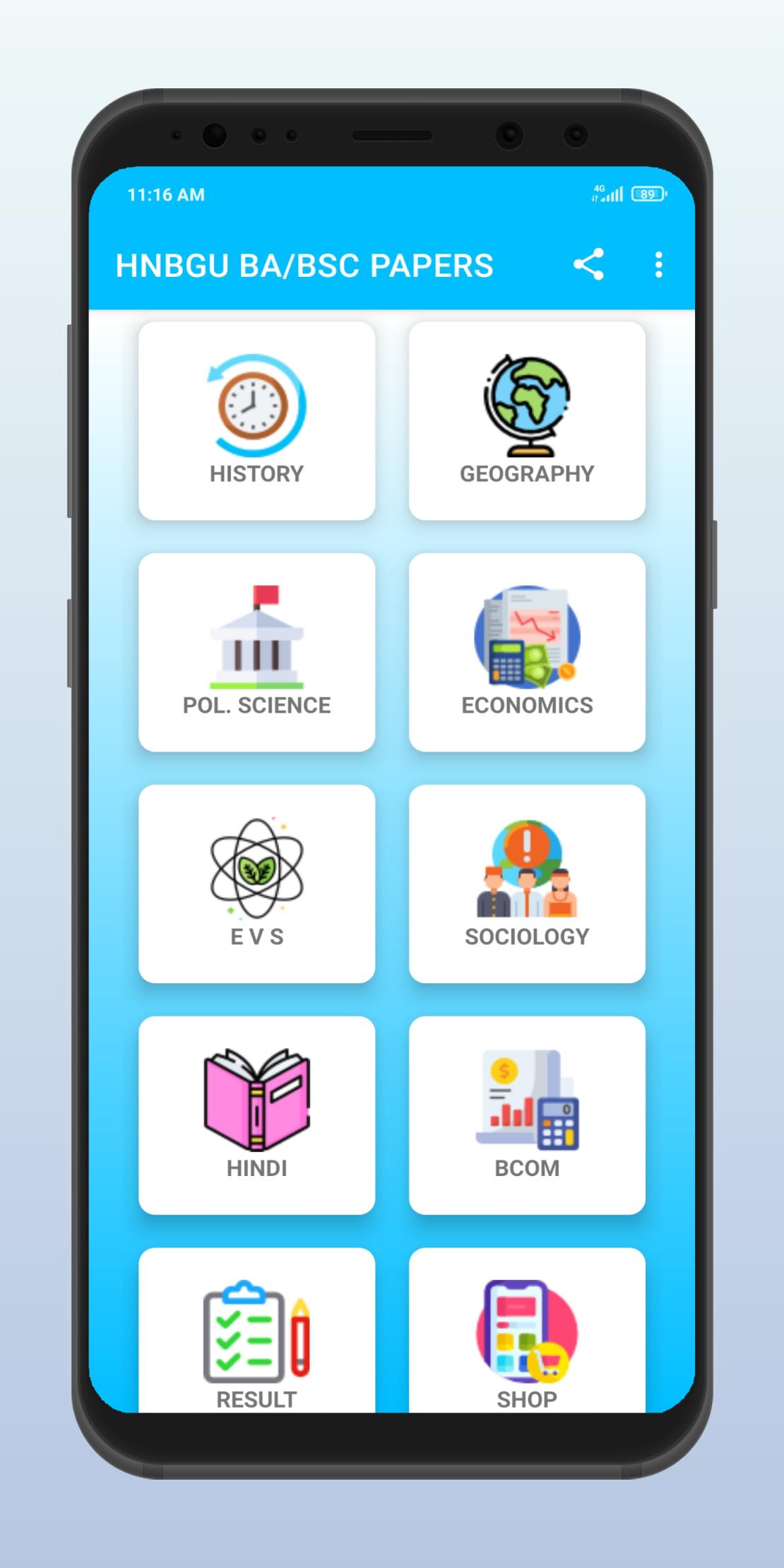Select the BCOM card
784x1568 pixels.
pos(527,1115)
